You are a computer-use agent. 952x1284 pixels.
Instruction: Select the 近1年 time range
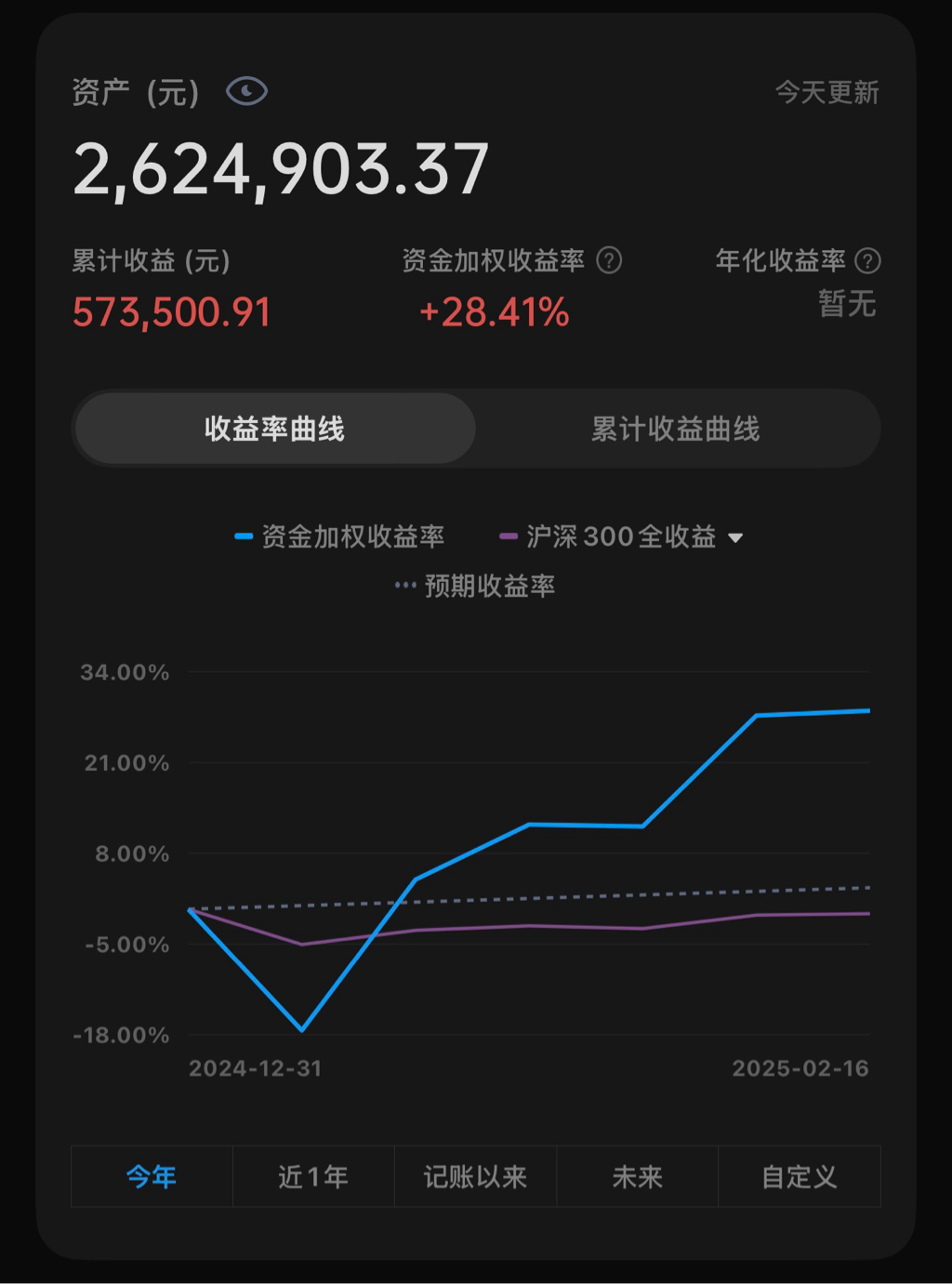313,1177
